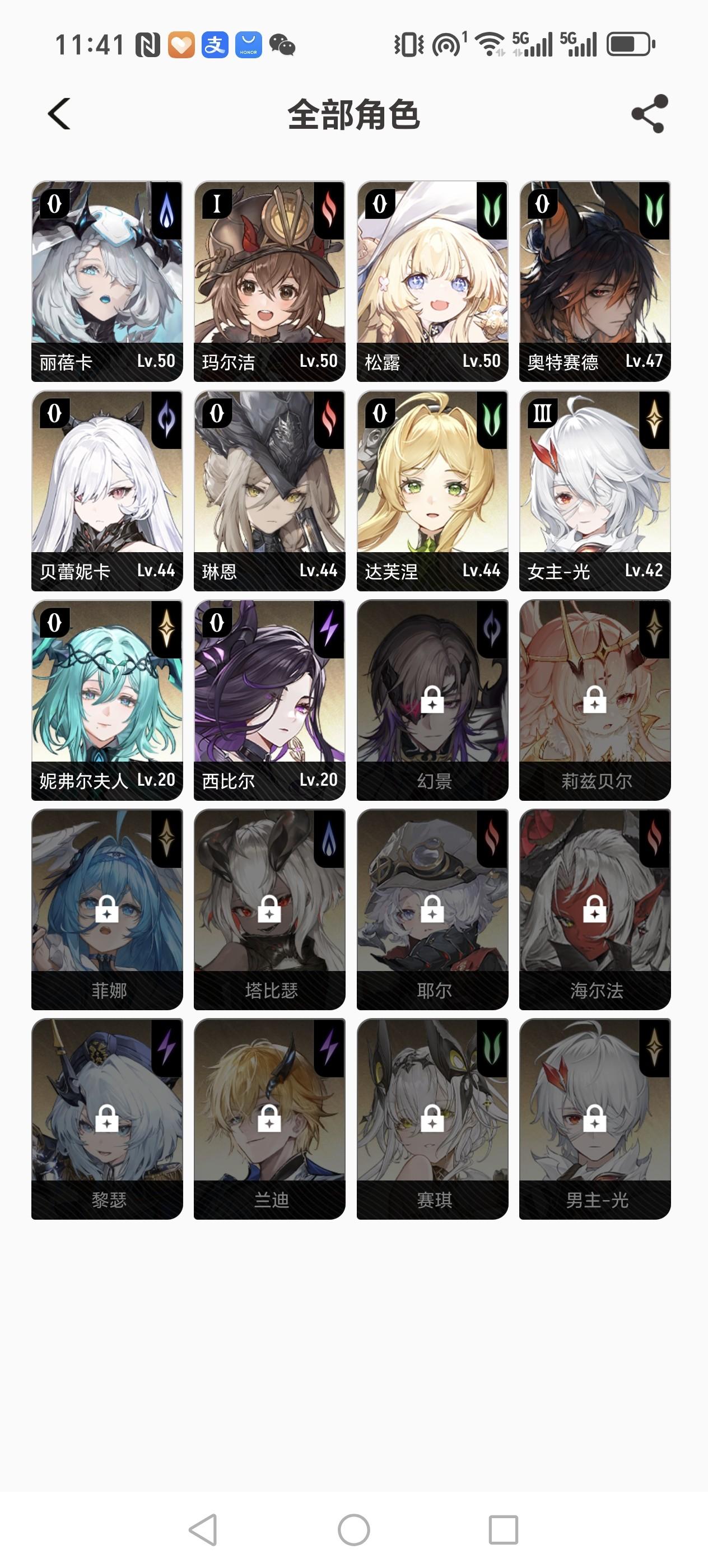The height and width of the screenshot is (1568, 708).
Task: Open the 贝蕾妮卡 character card
Action: pos(107,491)
